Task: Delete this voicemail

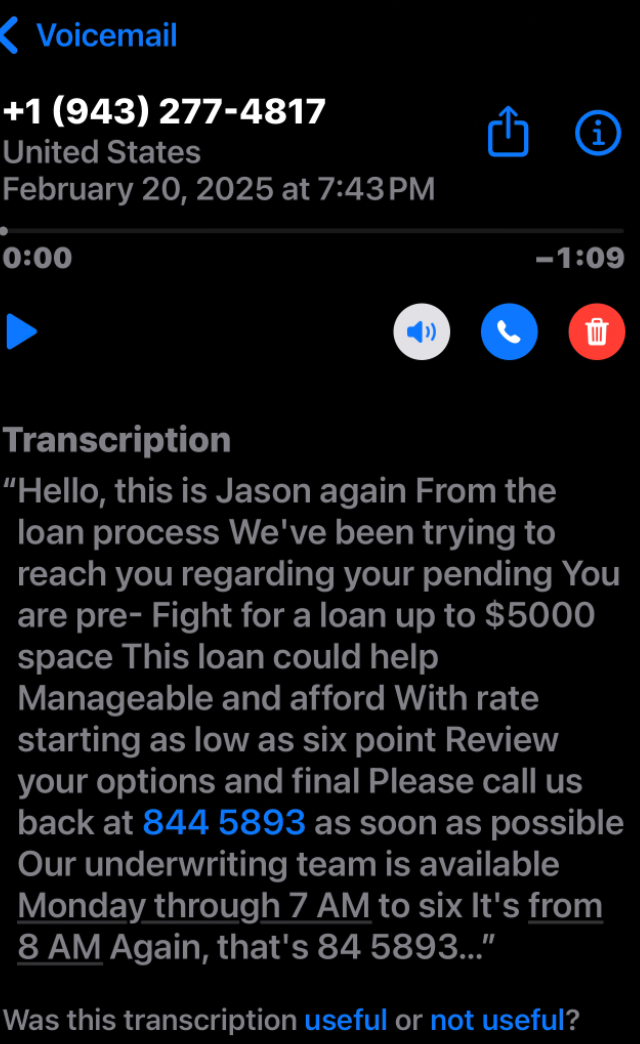Action: tap(596, 331)
